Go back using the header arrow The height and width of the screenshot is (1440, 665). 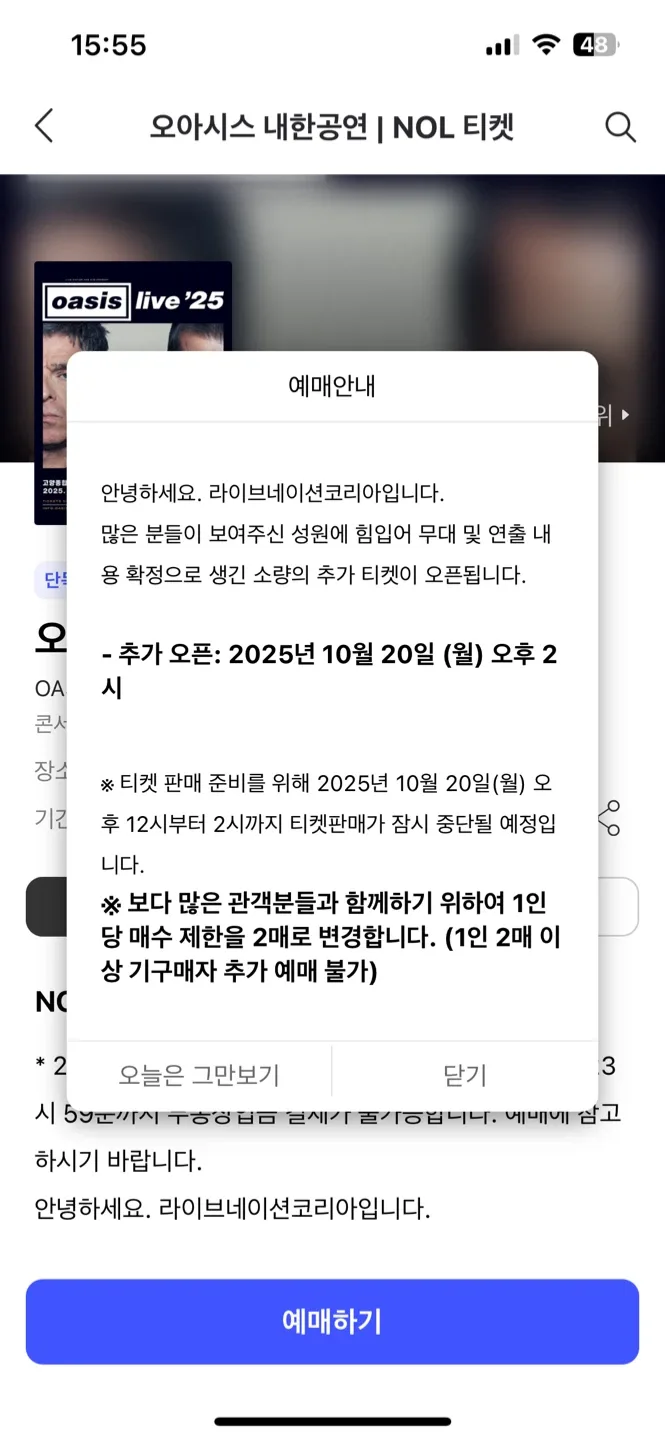coord(44,127)
